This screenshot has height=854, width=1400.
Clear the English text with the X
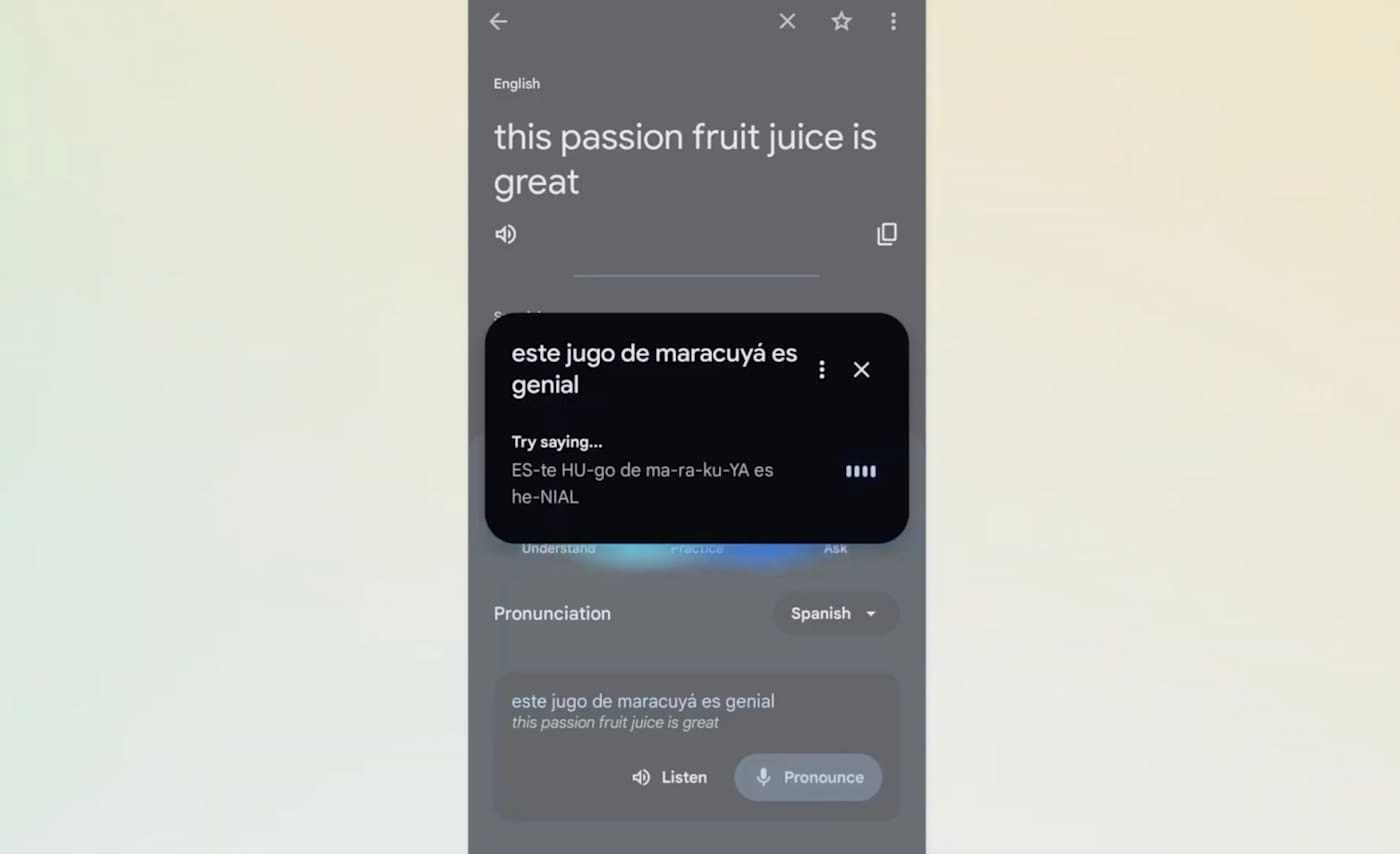click(787, 22)
